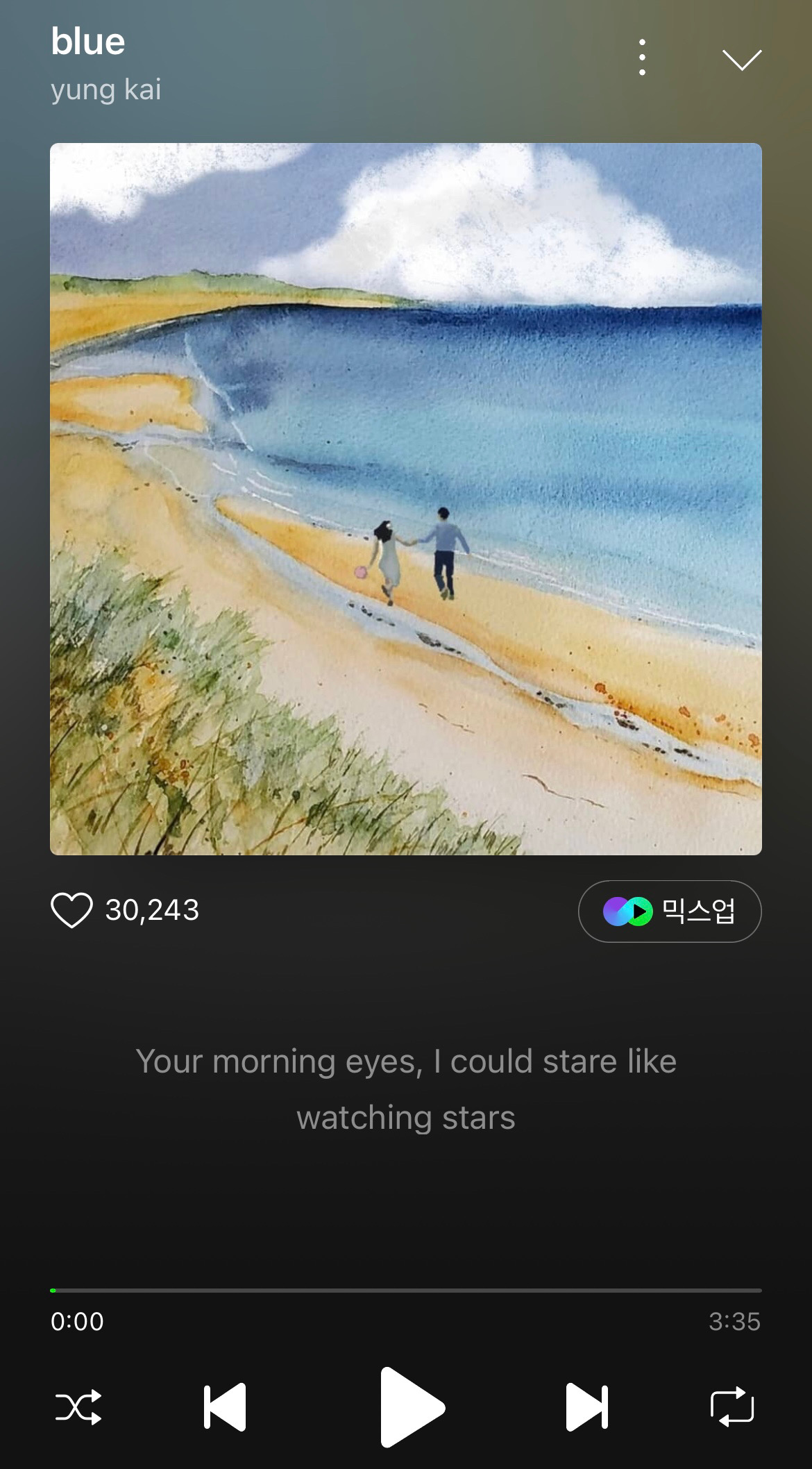The height and width of the screenshot is (1469, 812).
Task: Toggle shuffle playback
Action: pos(78,1407)
